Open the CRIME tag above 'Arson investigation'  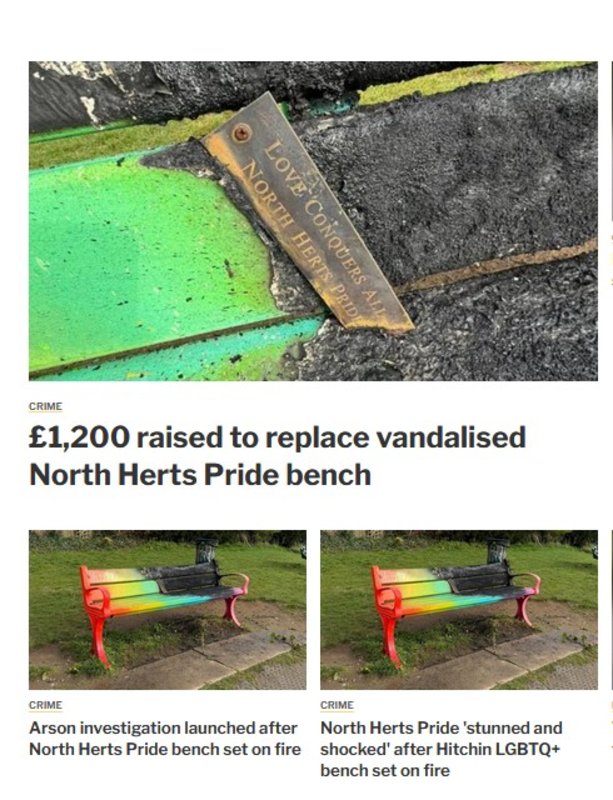tap(46, 705)
